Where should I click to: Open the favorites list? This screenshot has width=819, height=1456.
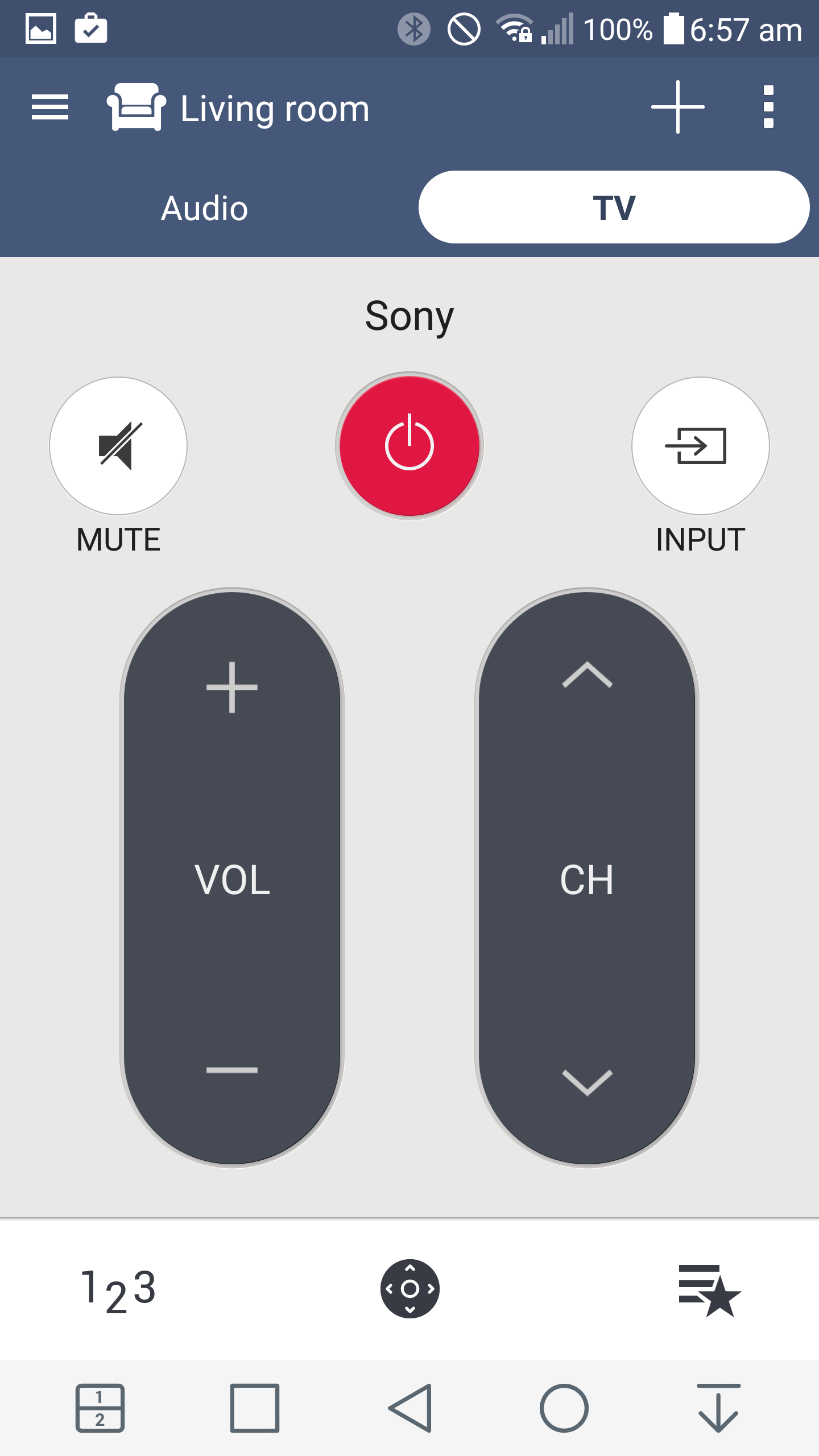pyautogui.click(x=709, y=1290)
